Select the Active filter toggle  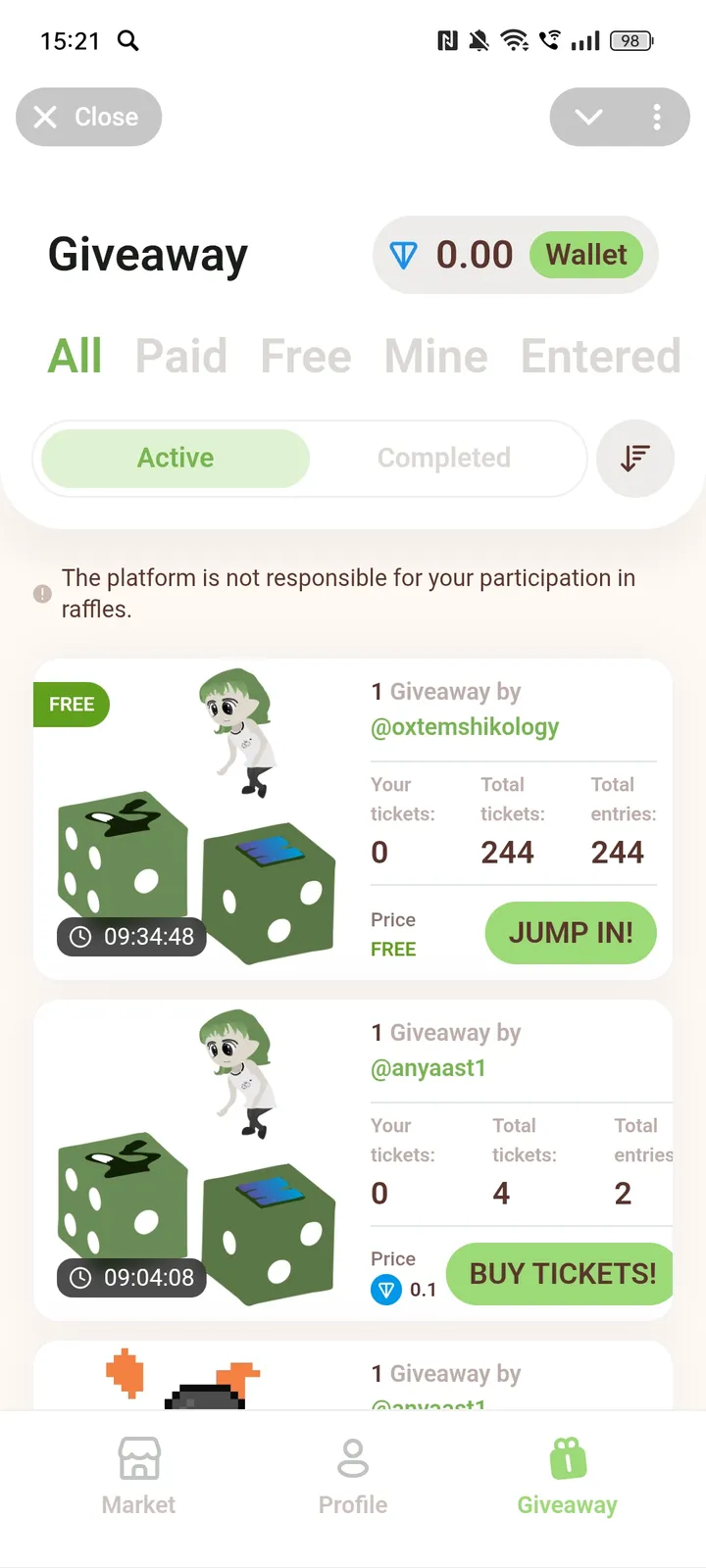(176, 458)
